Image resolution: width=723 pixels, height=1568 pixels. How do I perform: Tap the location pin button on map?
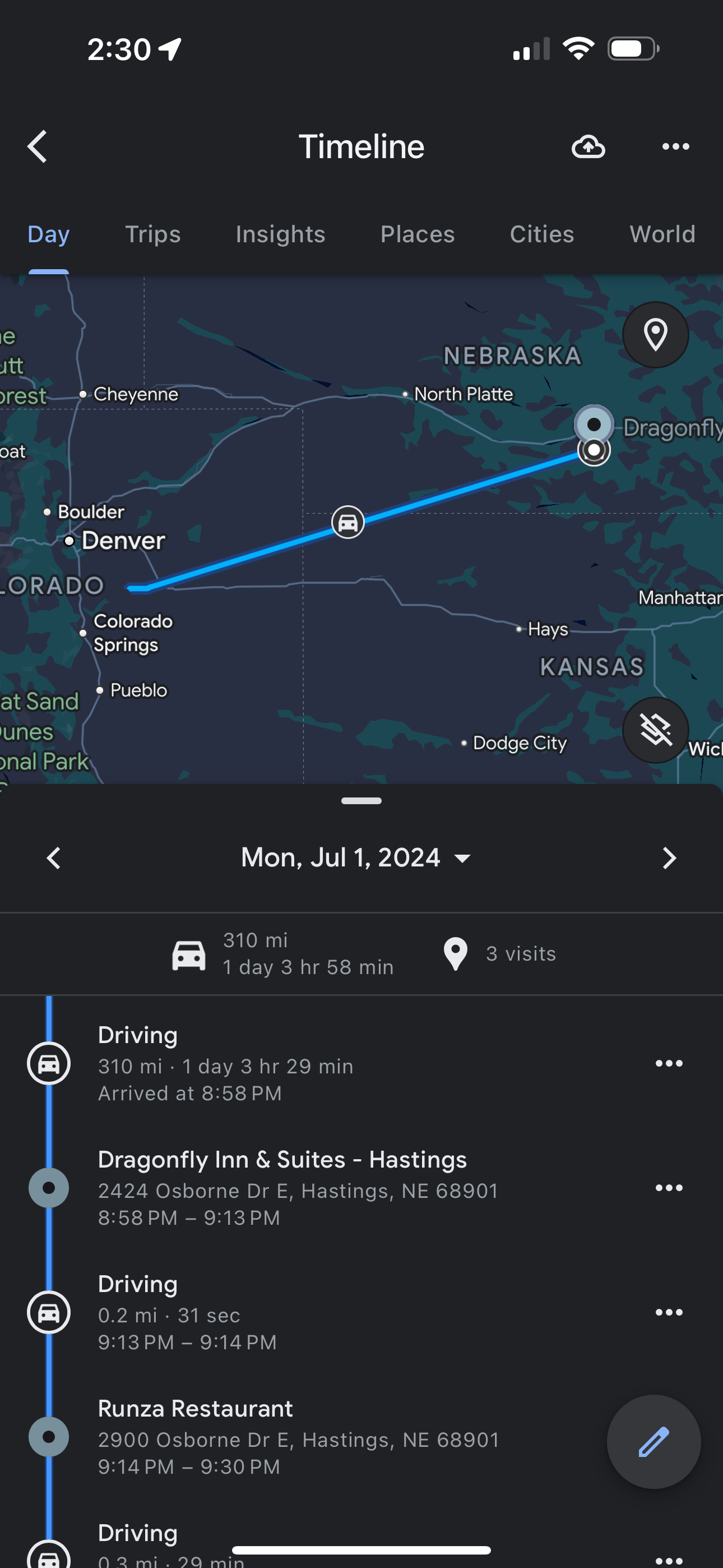tap(655, 335)
